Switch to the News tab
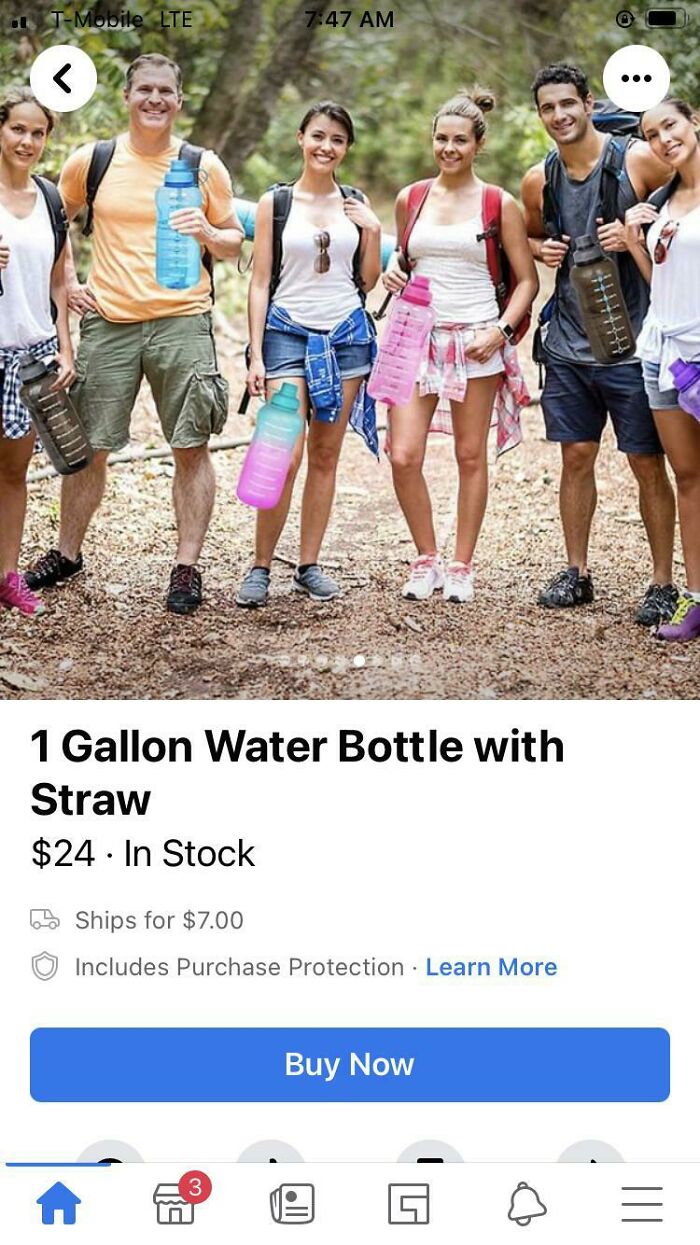 292,1203
